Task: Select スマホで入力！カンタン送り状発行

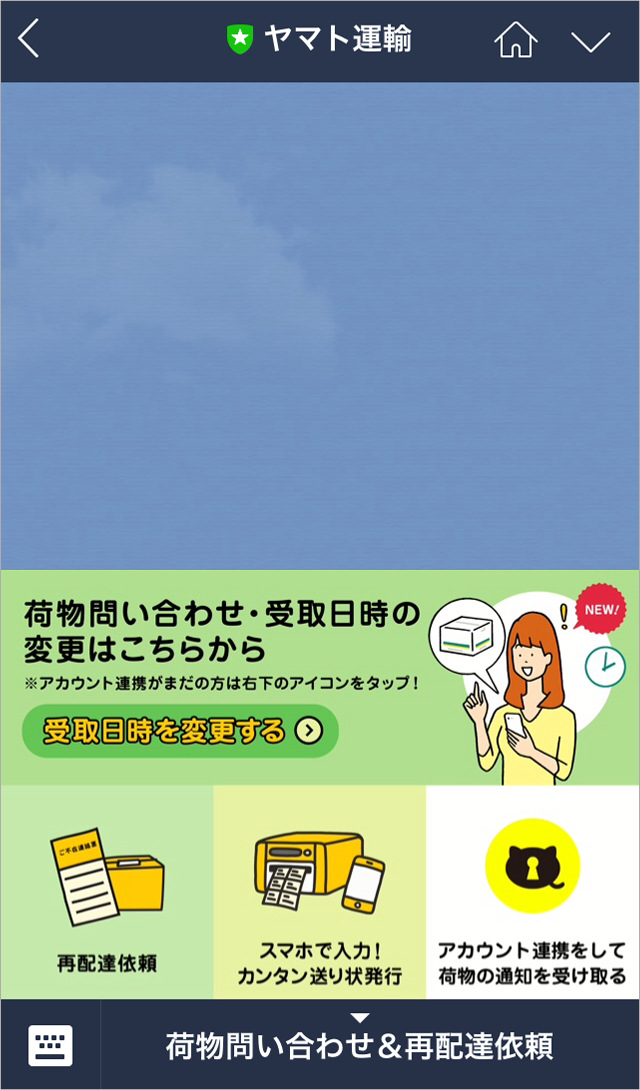Action: click(319, 892)
